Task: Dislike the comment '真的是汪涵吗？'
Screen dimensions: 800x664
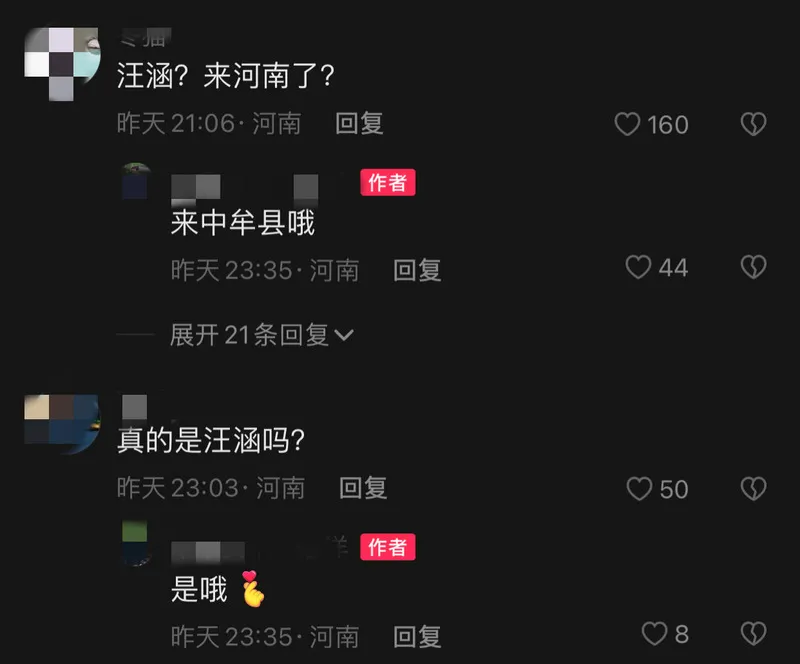Action: tap(752, 488)
